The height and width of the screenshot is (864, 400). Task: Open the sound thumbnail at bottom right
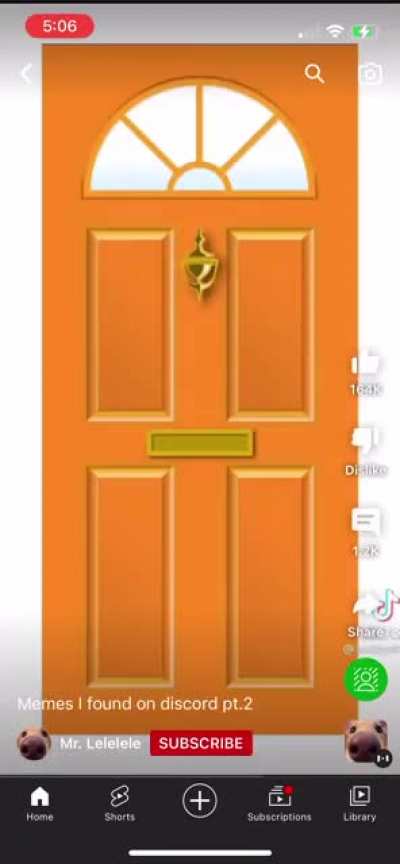tap(366, 741)
